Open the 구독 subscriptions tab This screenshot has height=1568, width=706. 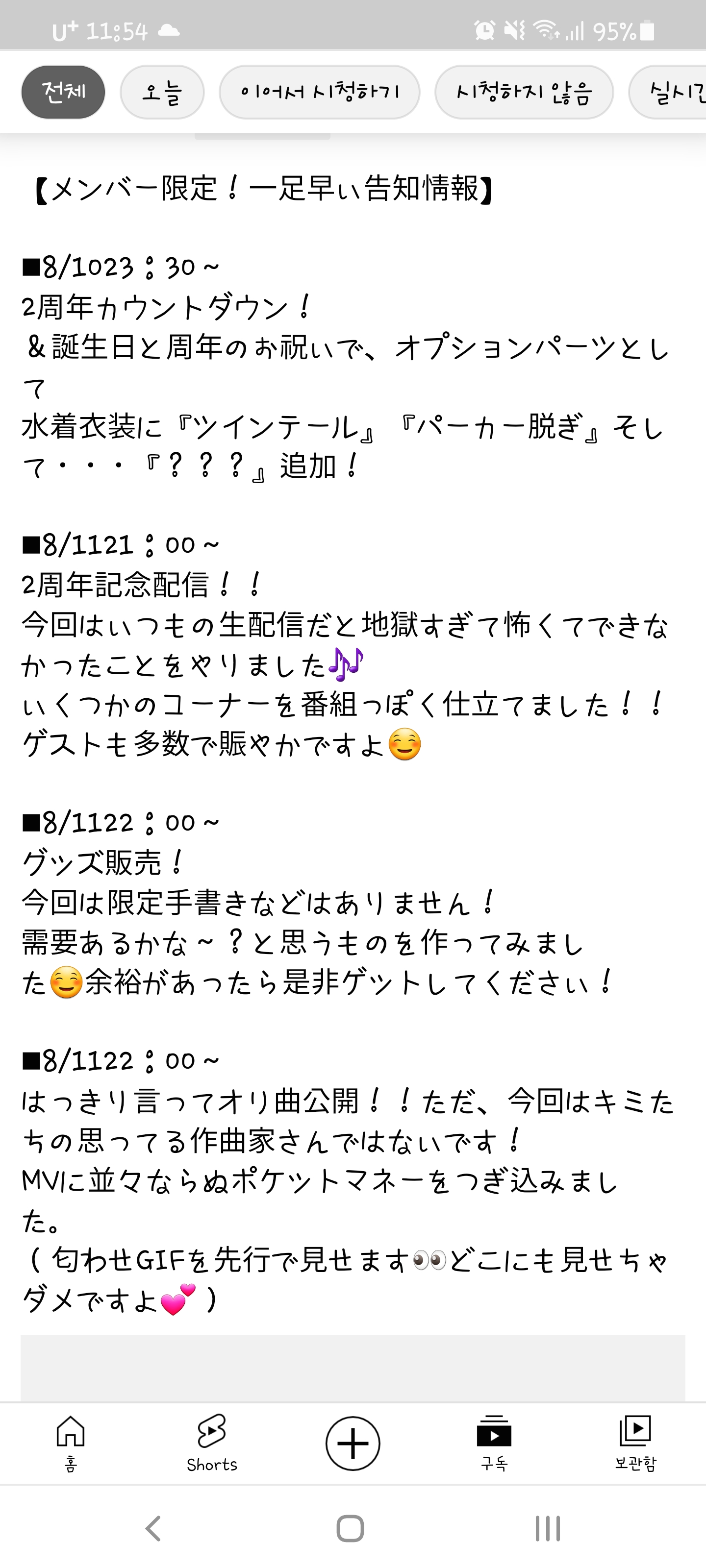pyautogui.click(x=494, y=1444)
